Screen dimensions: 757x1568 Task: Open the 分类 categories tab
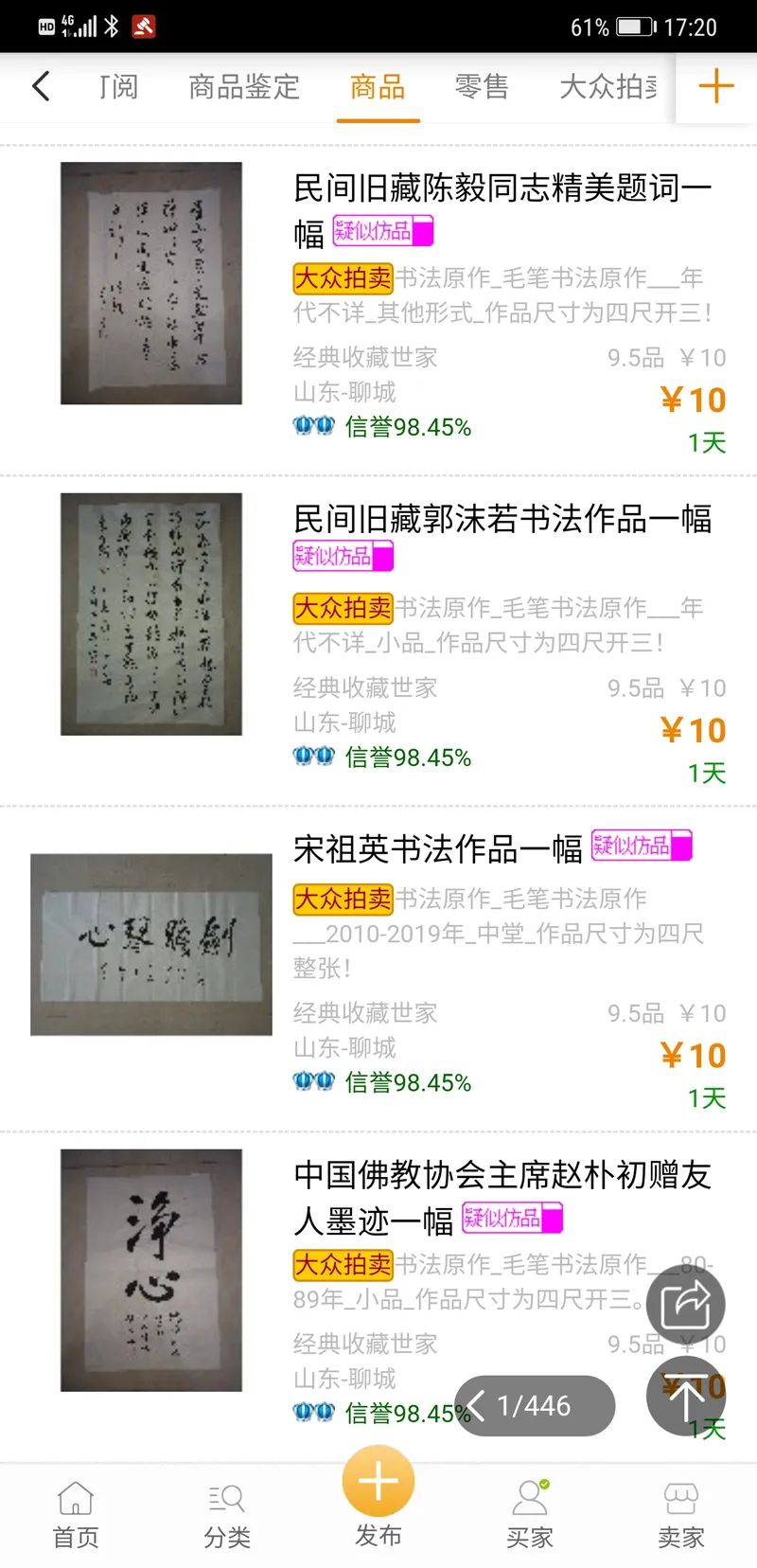tap(227, 1515)
